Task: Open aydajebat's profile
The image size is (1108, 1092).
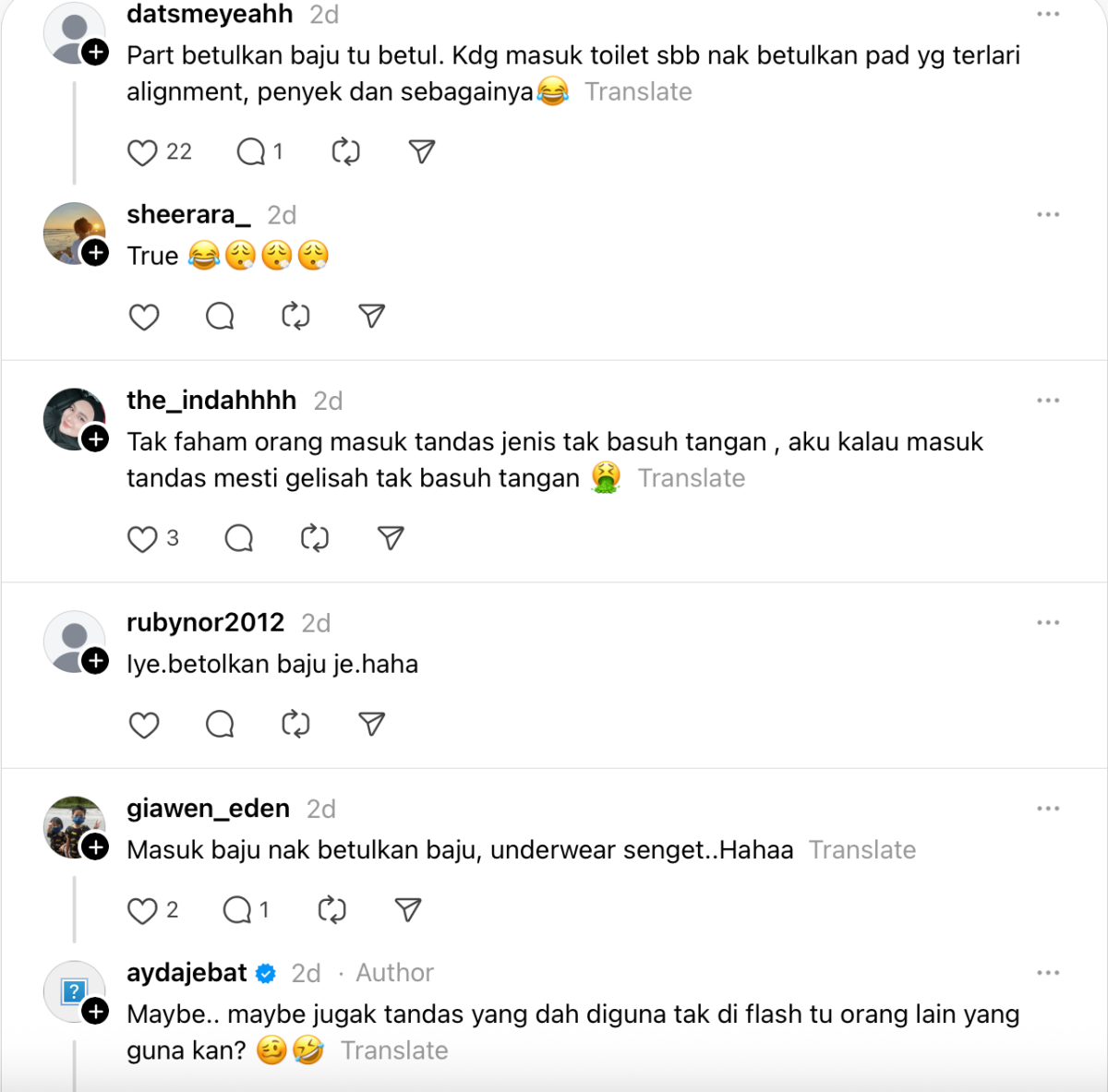Action: [187, 973]
